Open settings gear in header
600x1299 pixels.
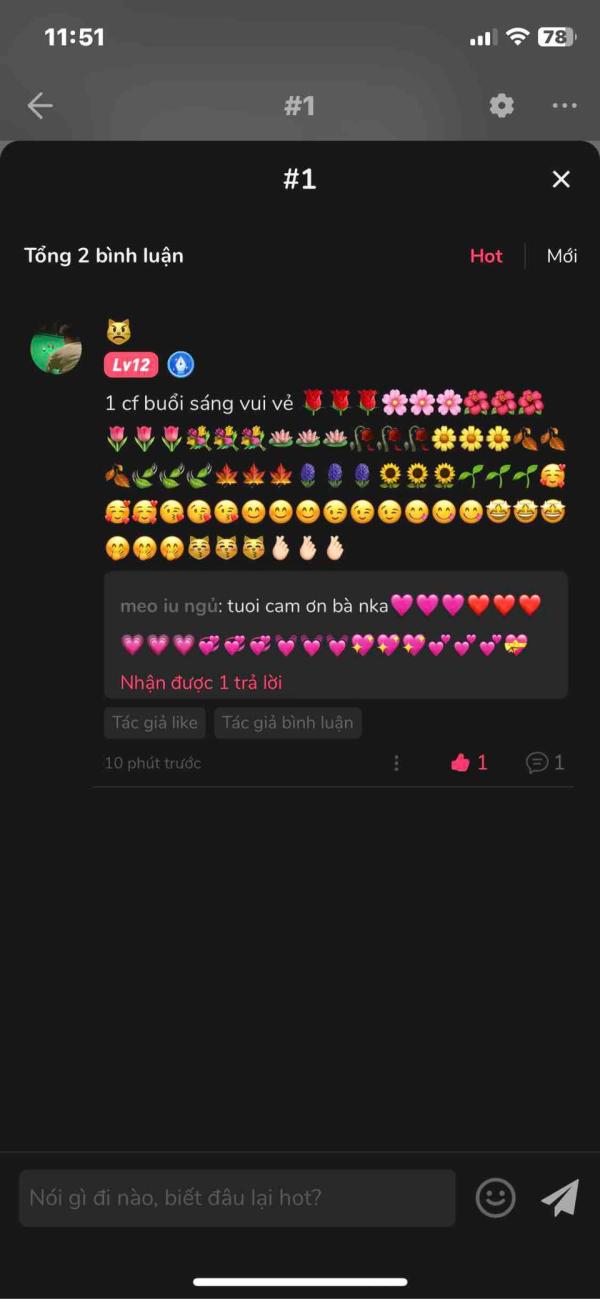pyautogui.click(x=501, y=105)
